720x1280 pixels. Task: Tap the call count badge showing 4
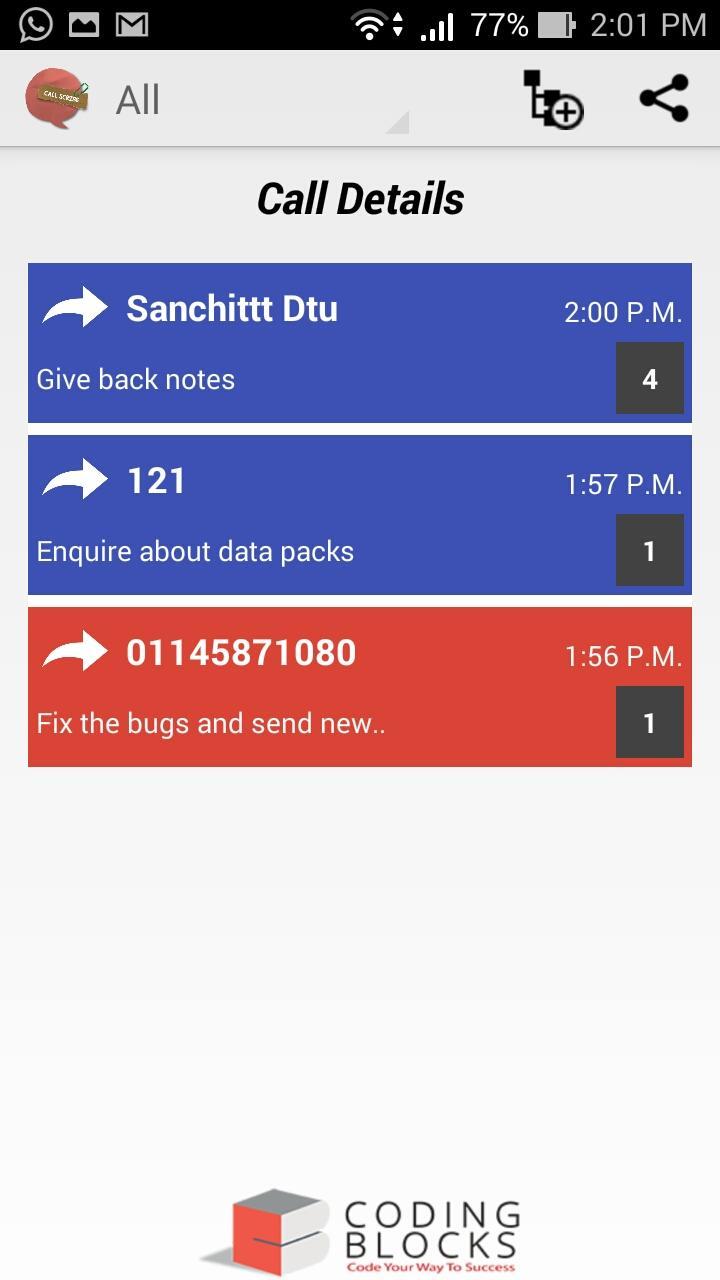[x=650, y=378]
